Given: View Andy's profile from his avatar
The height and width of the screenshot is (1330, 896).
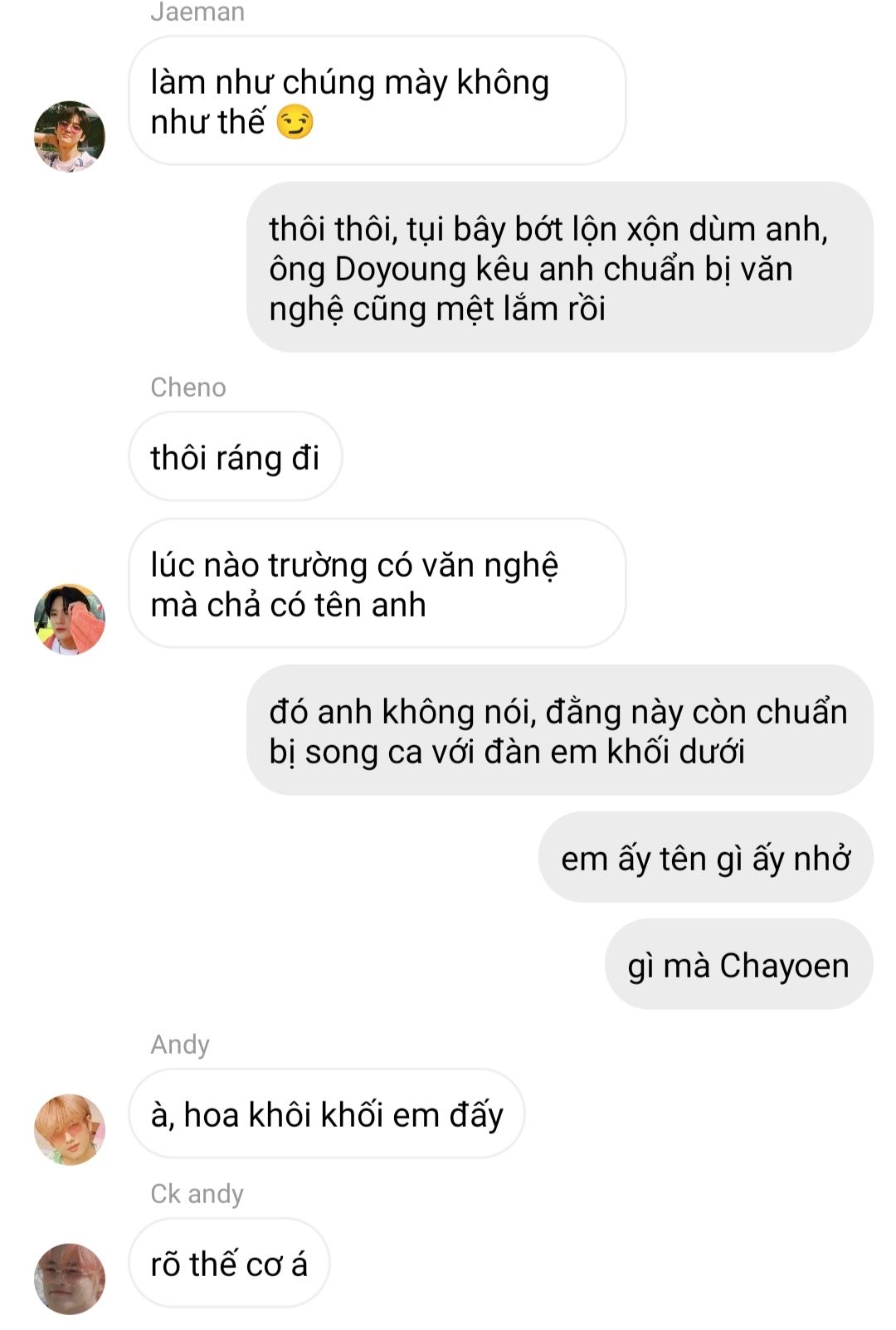Looking at the screenshot, I should (70, 1129).
